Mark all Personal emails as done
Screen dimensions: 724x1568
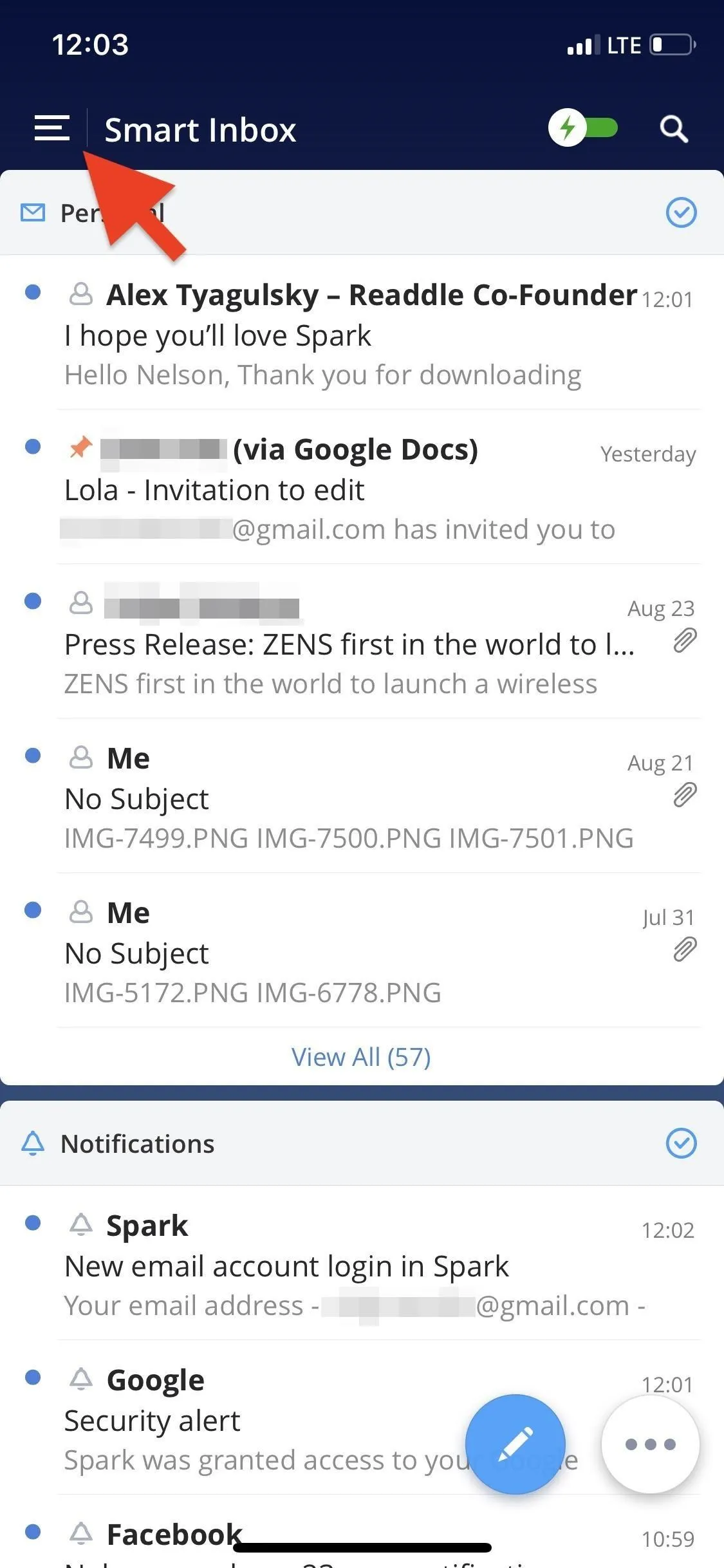pyautogui.click(x=681, y=212)
